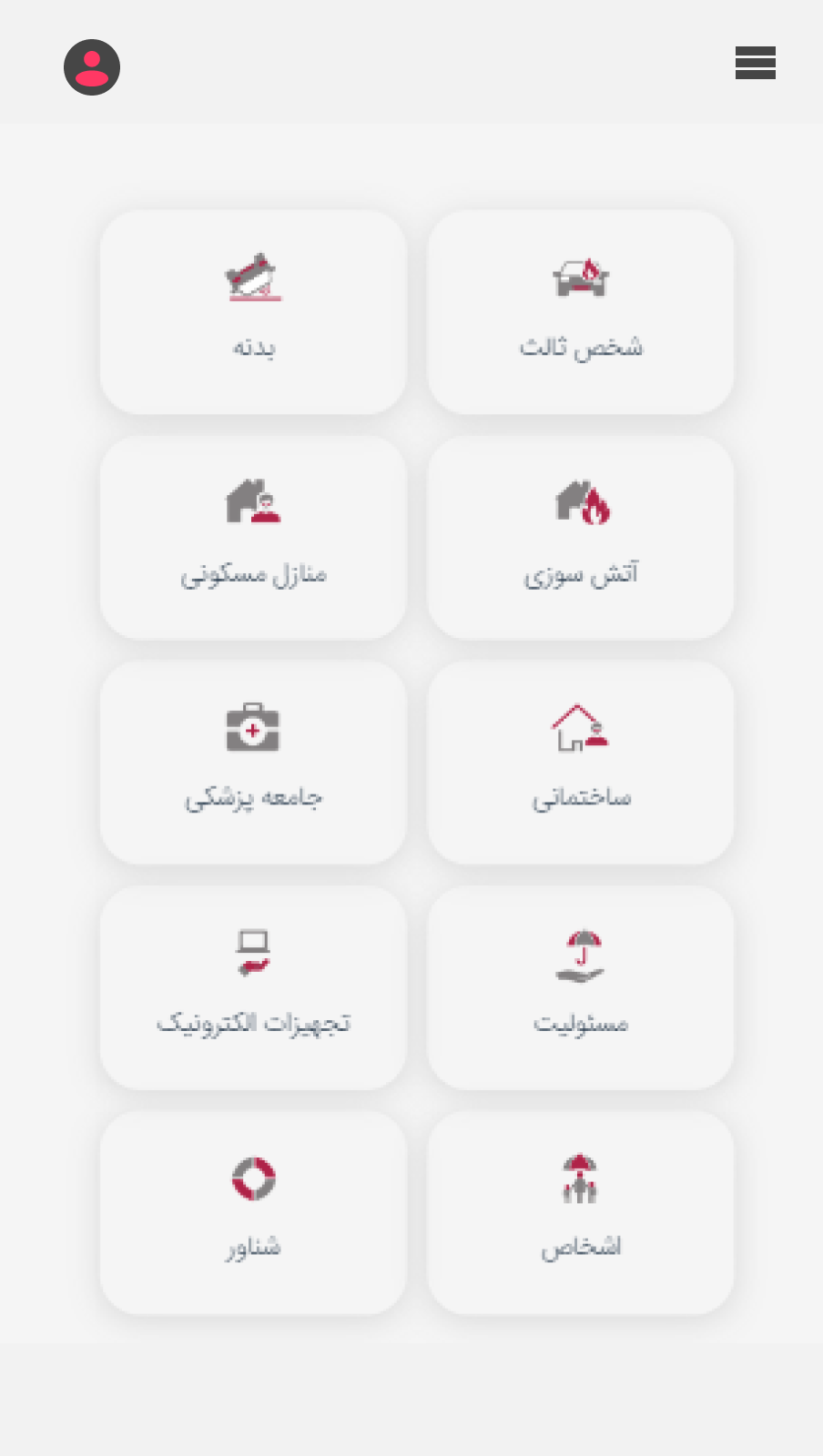Open the آتش سوزی insurance card
This screenshot has height=1456, width=823.
click(x=580, y=537)
